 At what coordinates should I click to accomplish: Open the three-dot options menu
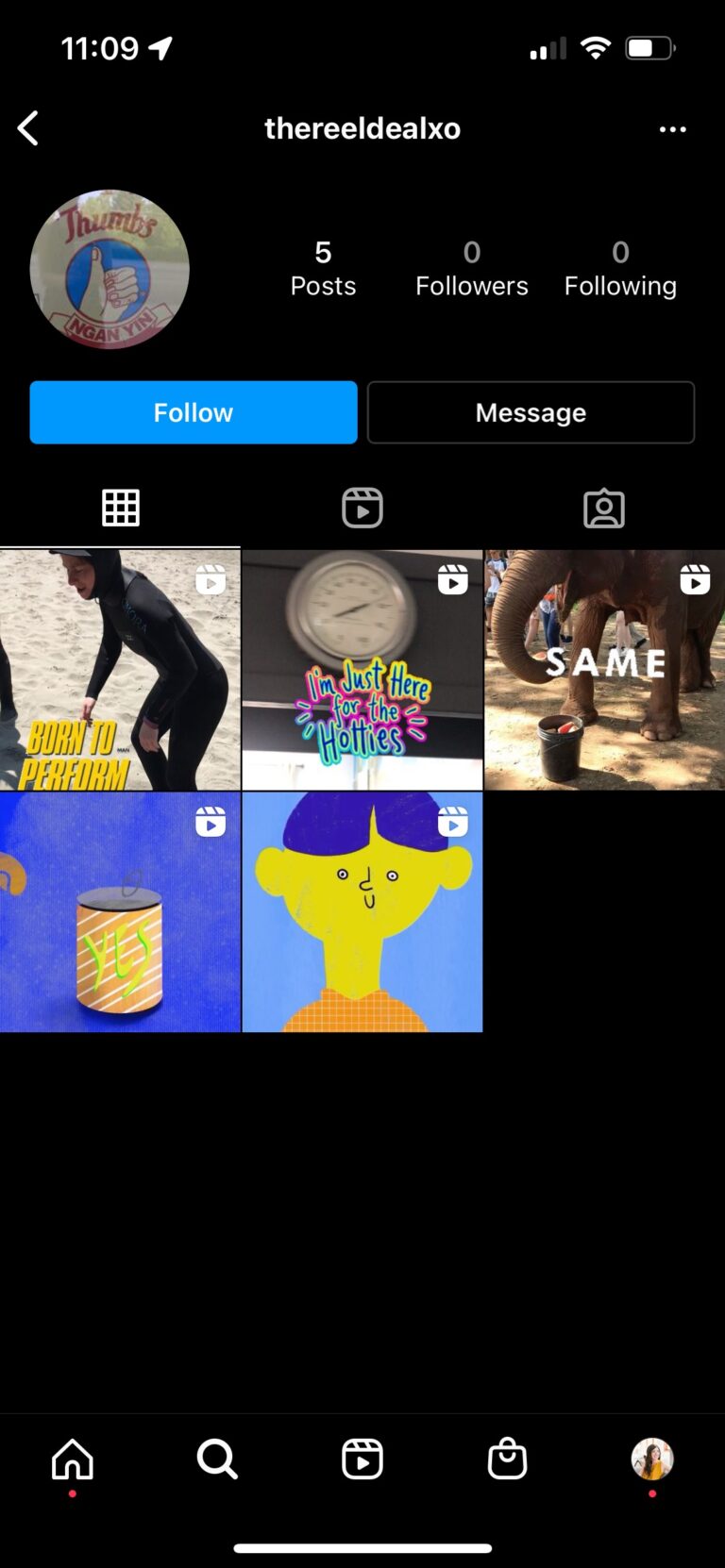point(673,129)
